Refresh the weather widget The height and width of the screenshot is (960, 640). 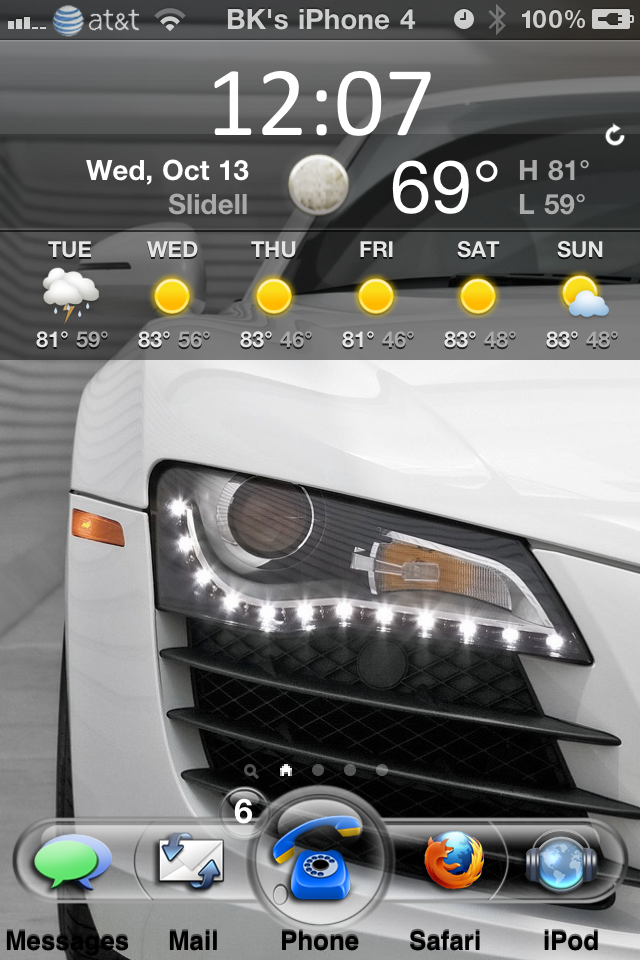615,135
